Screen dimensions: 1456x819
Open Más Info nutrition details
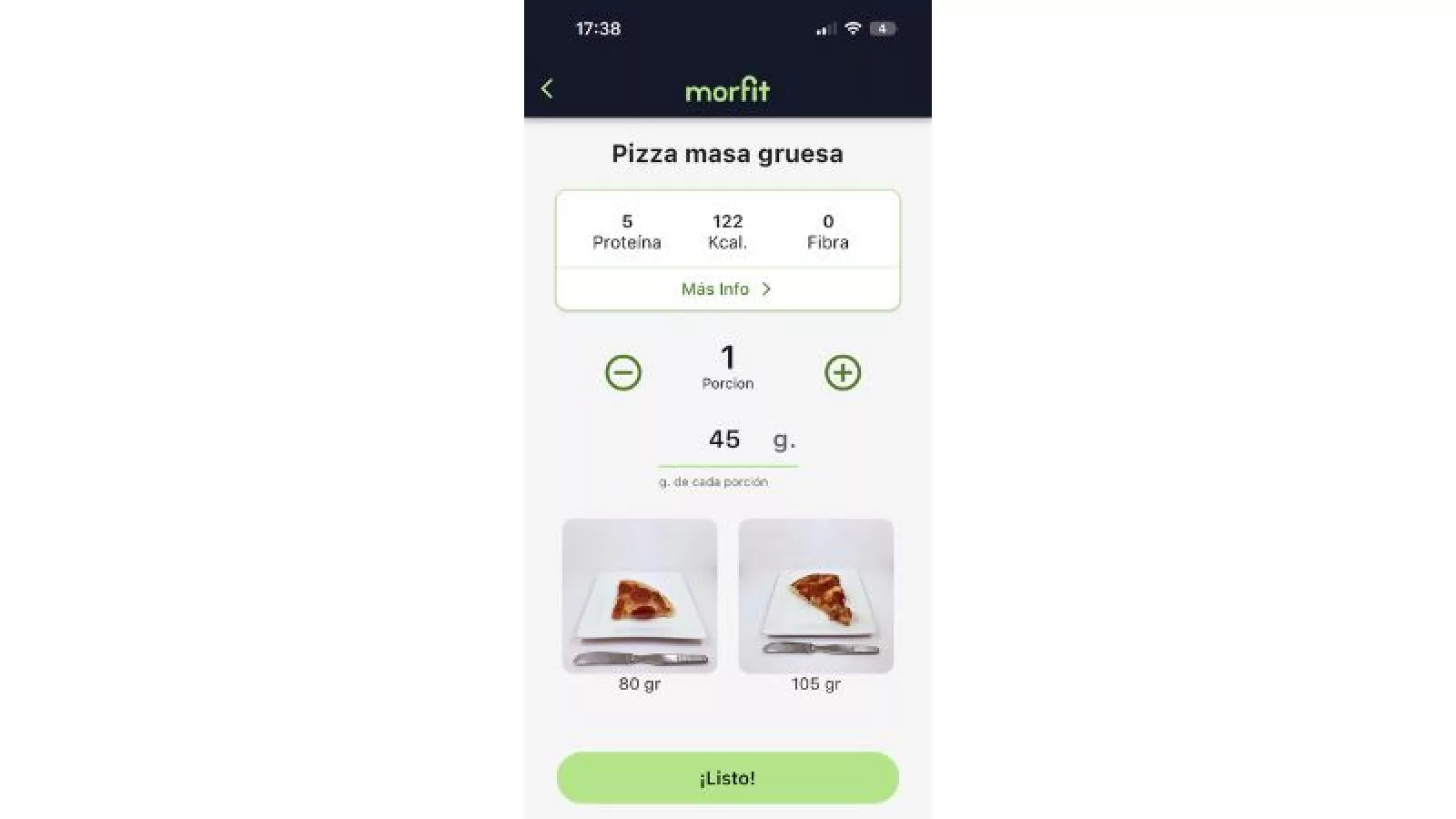[726, 289]
